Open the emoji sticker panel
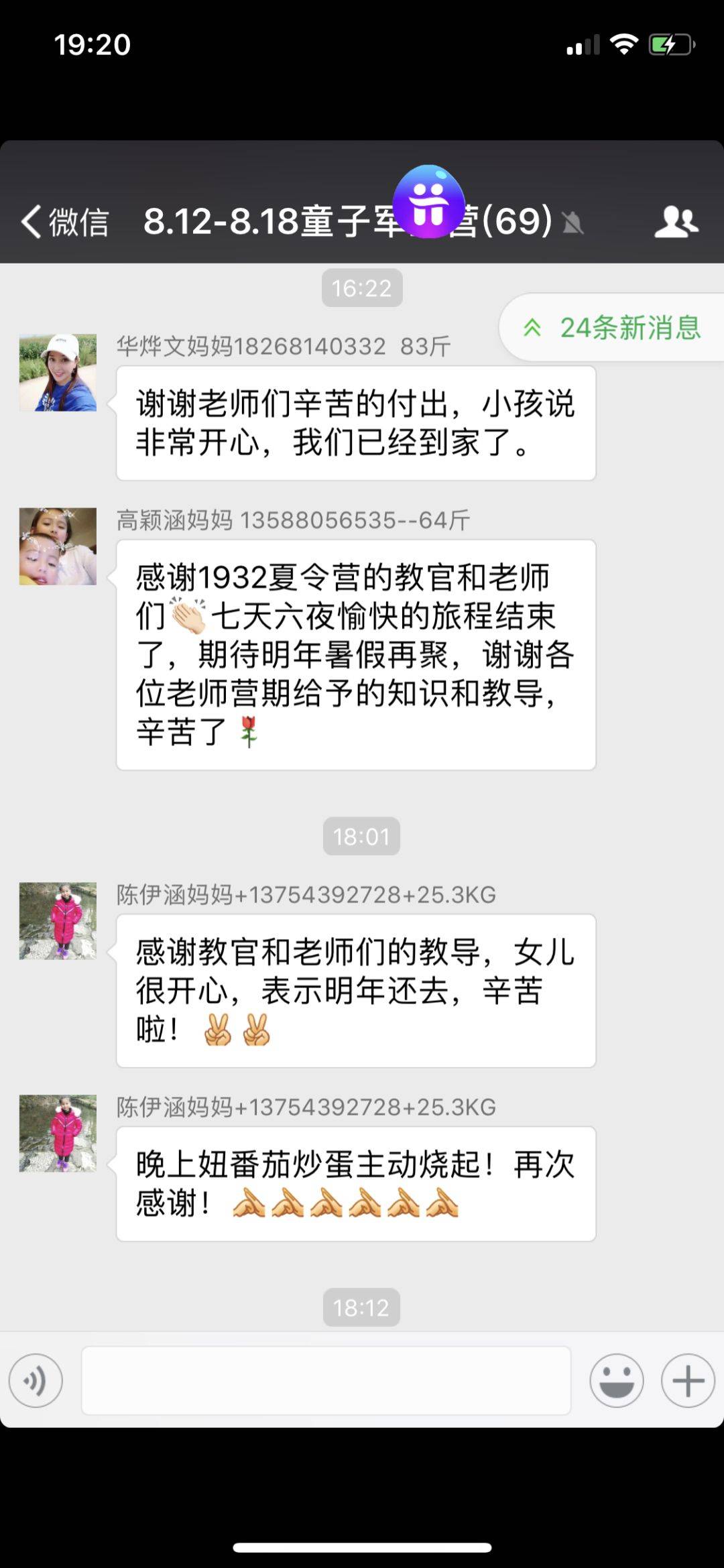The height and width of the screenshot is (1568, 724). point(616,1381)
